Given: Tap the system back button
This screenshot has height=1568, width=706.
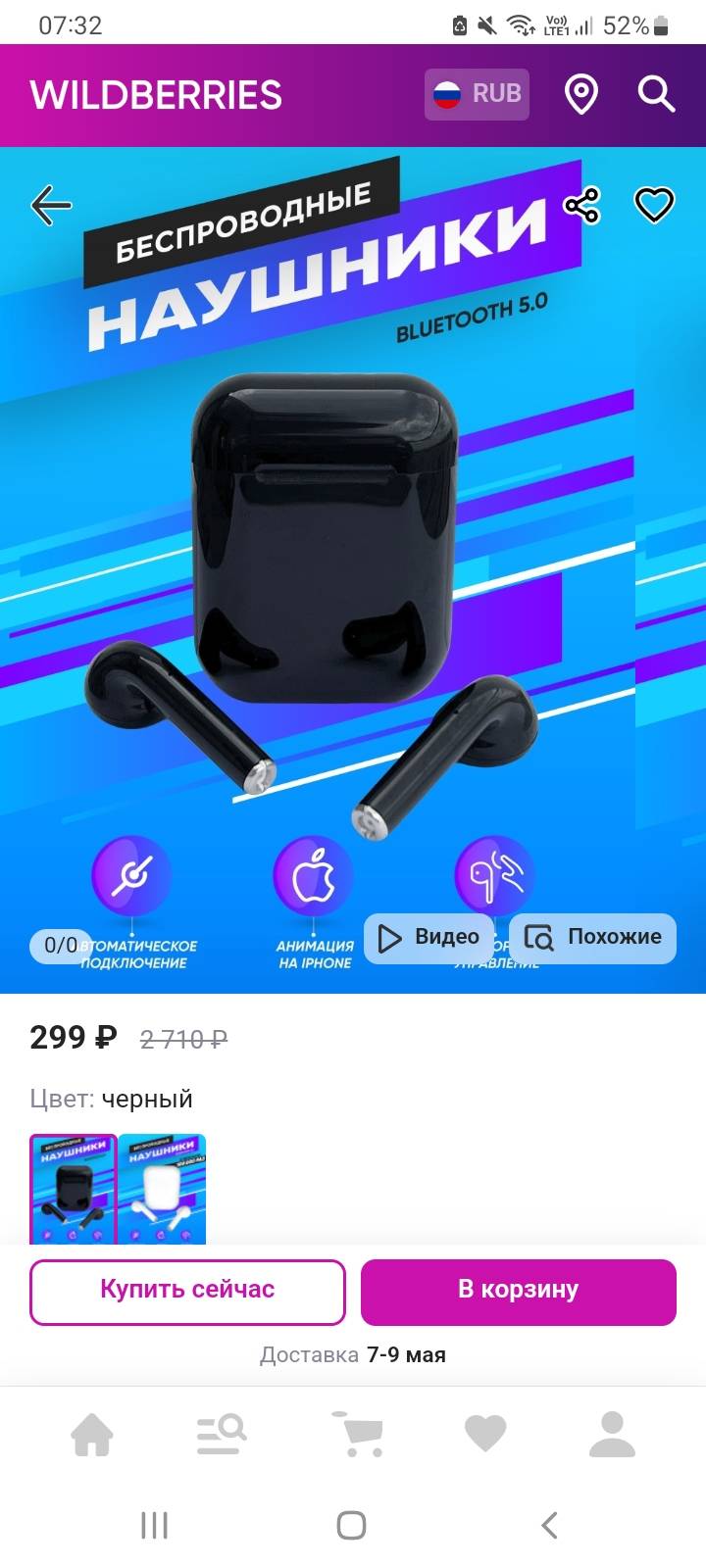Looking at the screenshot, I should coord(549,1525).
